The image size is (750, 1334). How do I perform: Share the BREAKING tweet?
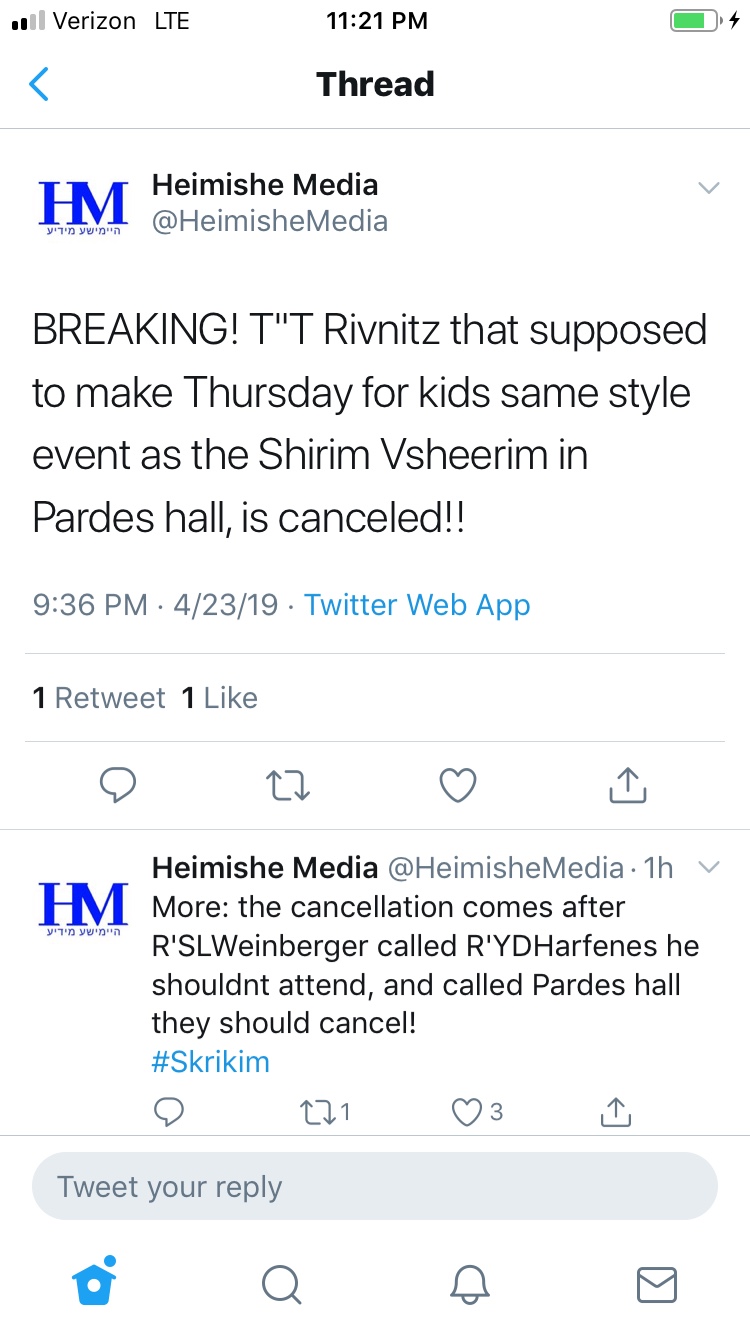click(x=628, y=785)
